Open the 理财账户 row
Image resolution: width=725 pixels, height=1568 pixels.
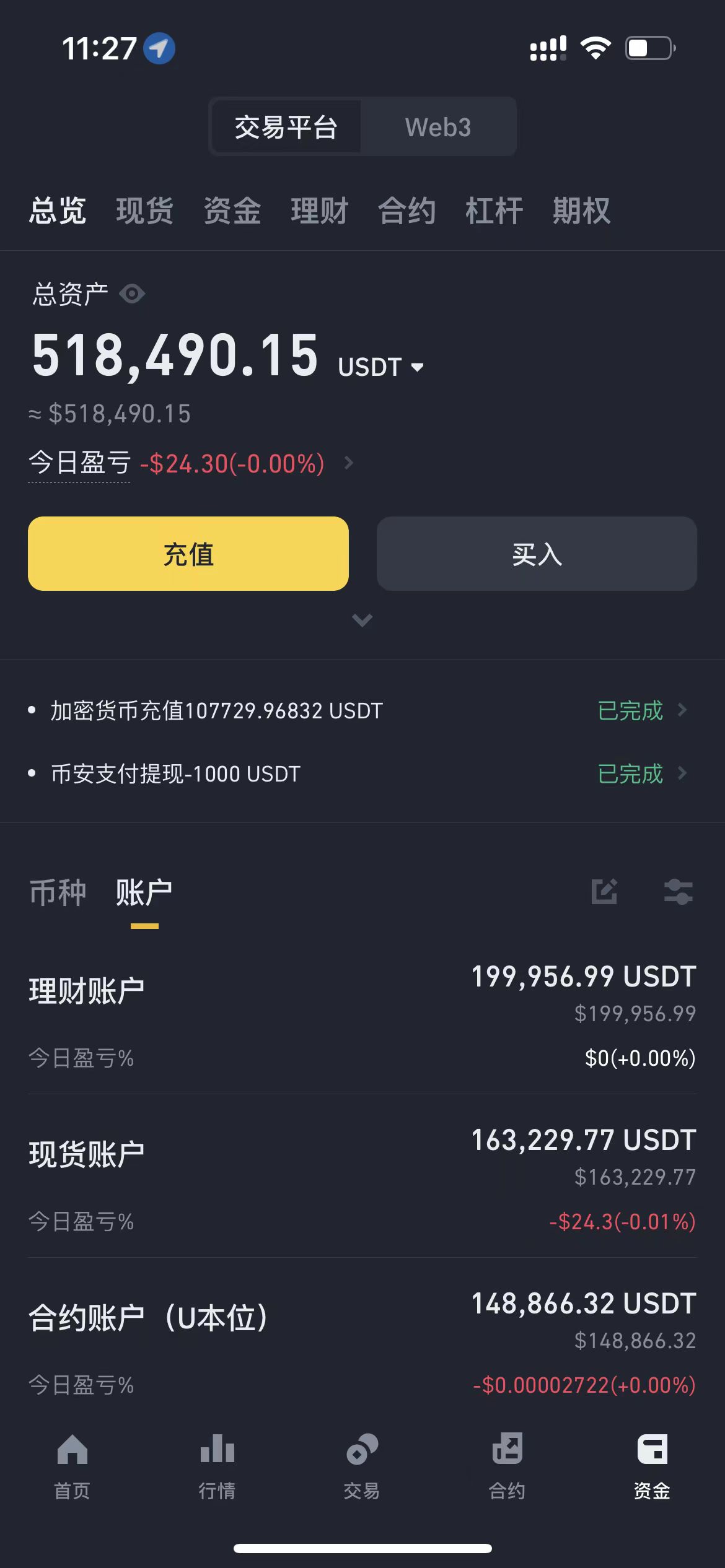coord(362,1016)
